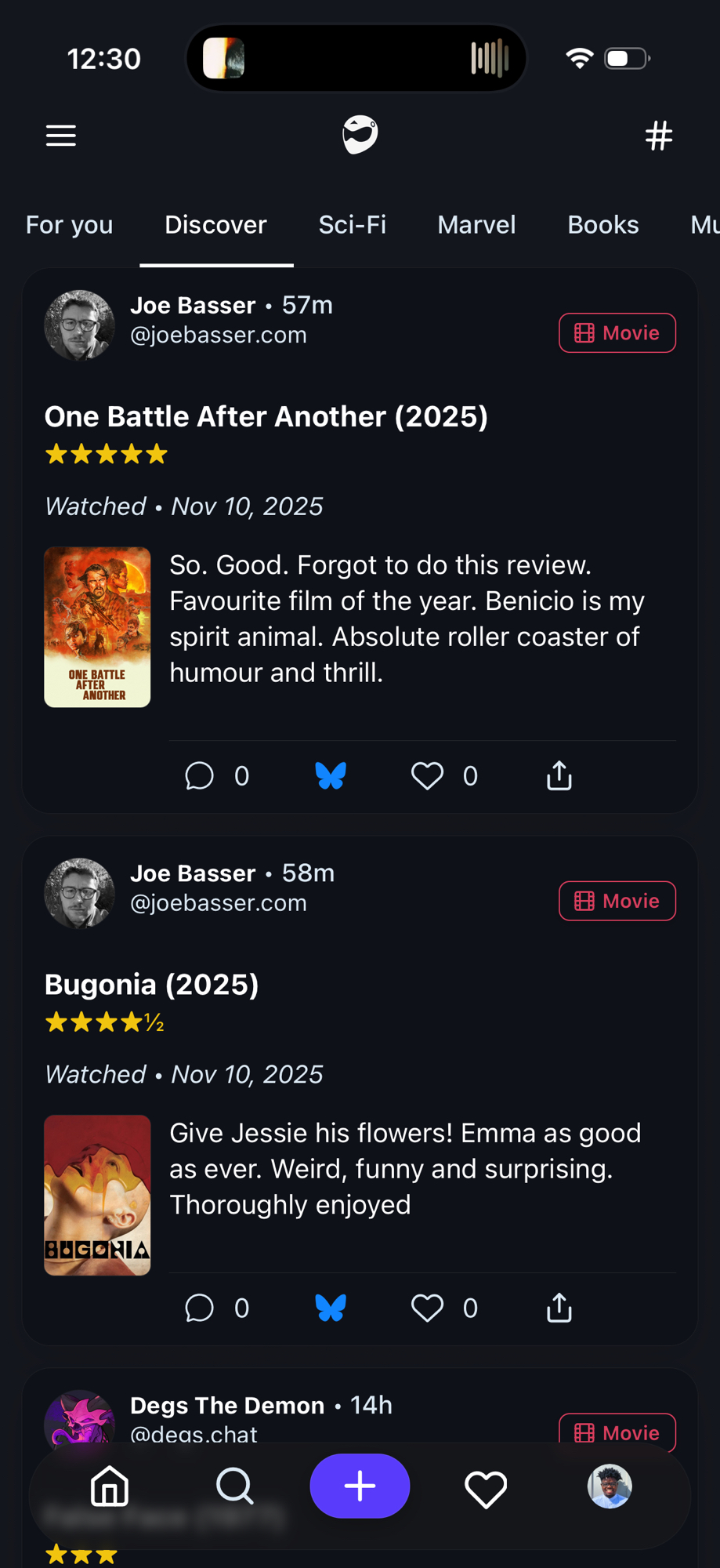
Task: Open the hashtag feeds icon
Action: click(658, 136)
